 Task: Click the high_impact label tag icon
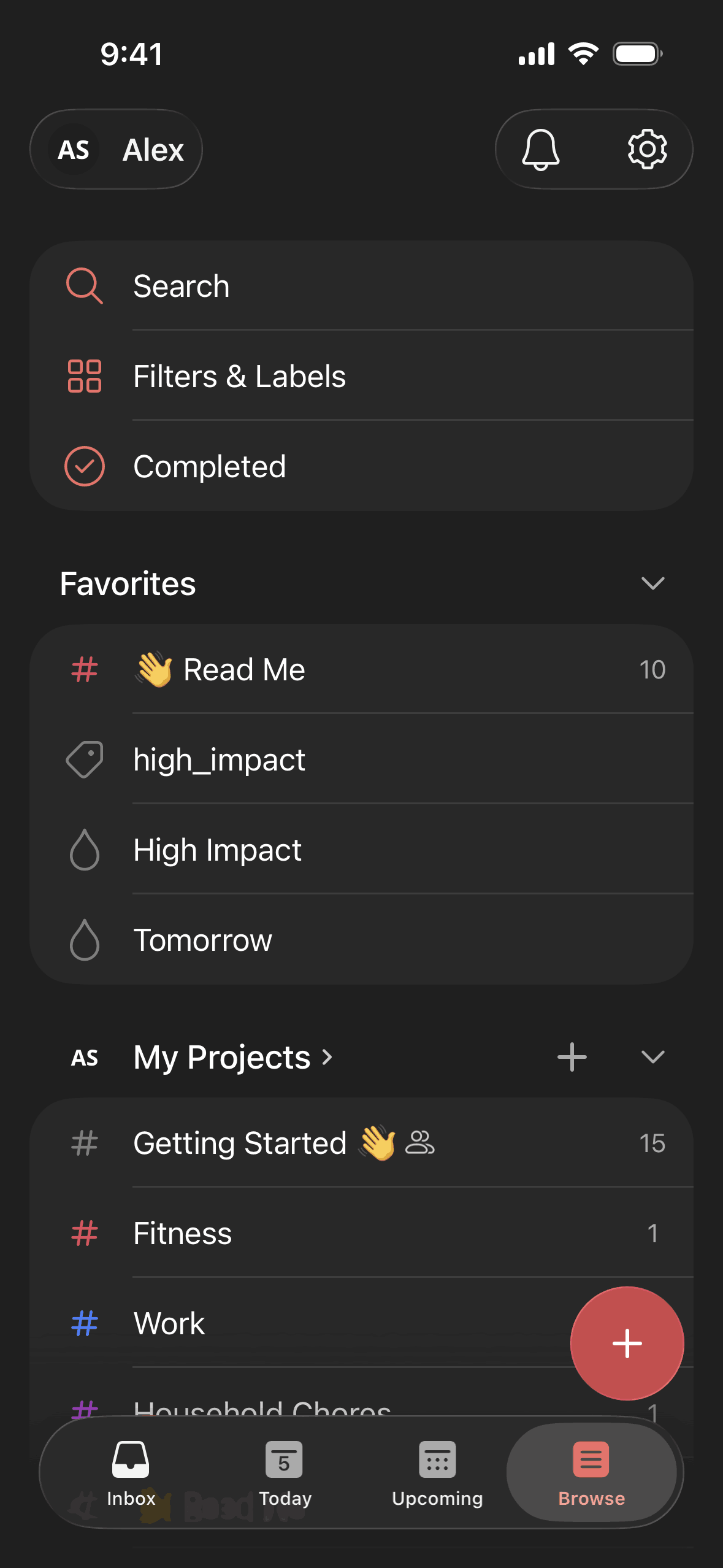[x=84, y=759]
